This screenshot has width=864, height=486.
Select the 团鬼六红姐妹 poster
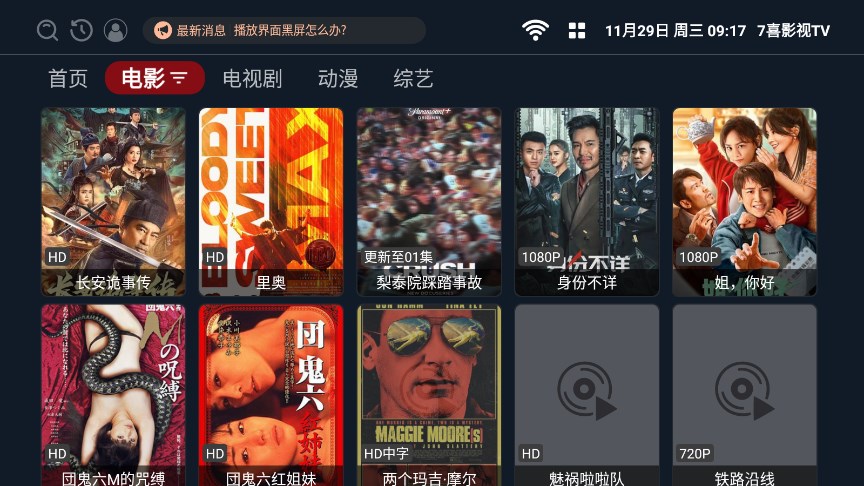tap(271, 395)
